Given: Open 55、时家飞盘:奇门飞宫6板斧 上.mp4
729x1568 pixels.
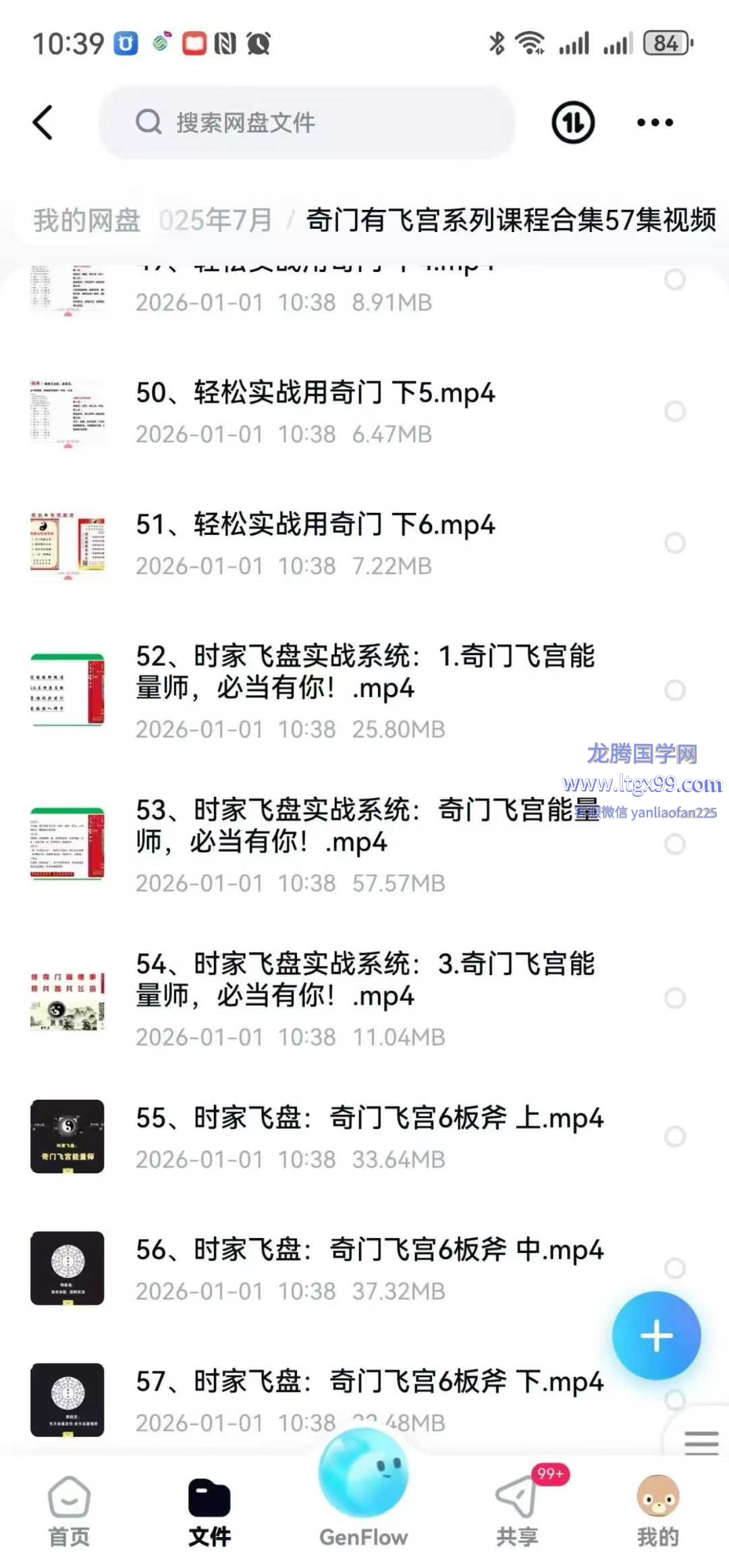Looking at the screenshot, I should 369,1119.
